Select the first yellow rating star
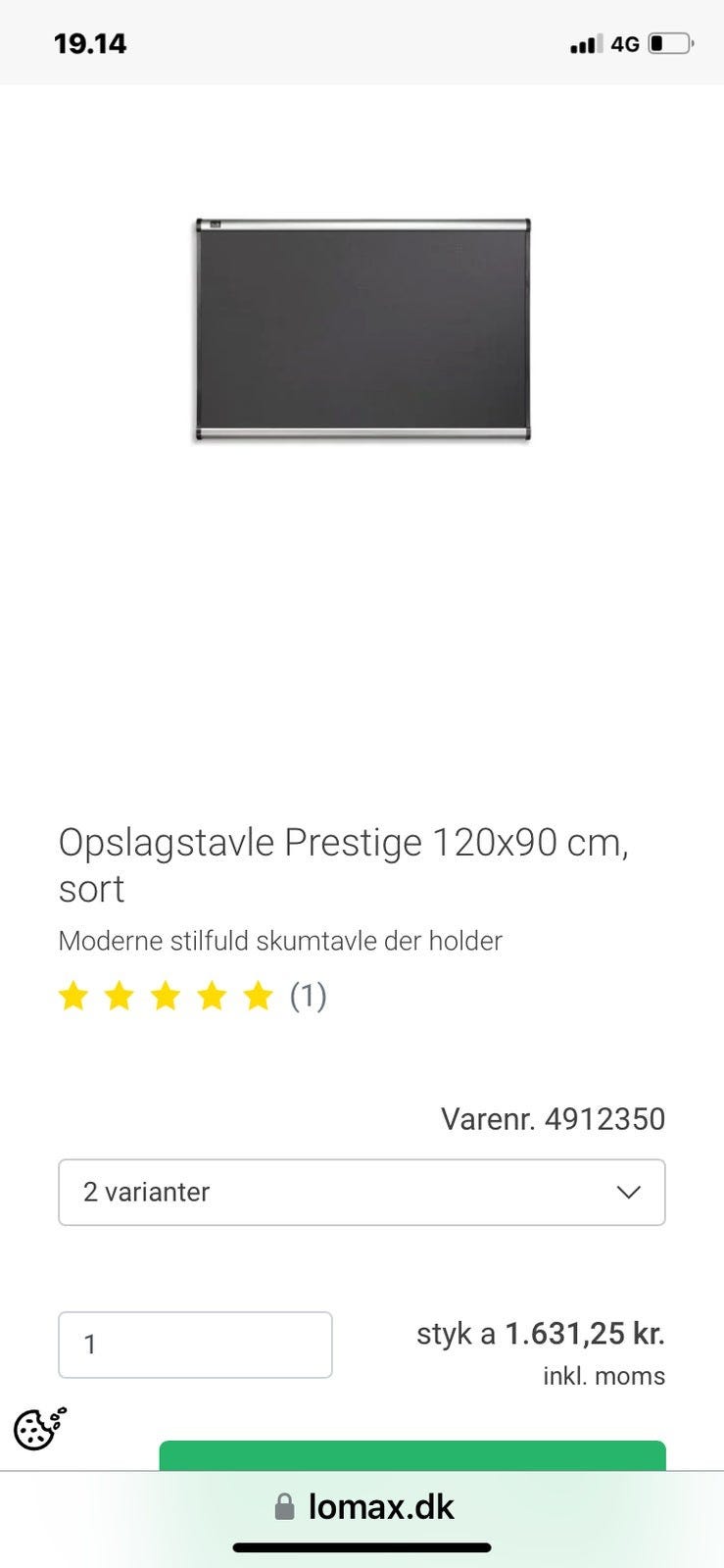724x1568 pixels. pos(73,996)
